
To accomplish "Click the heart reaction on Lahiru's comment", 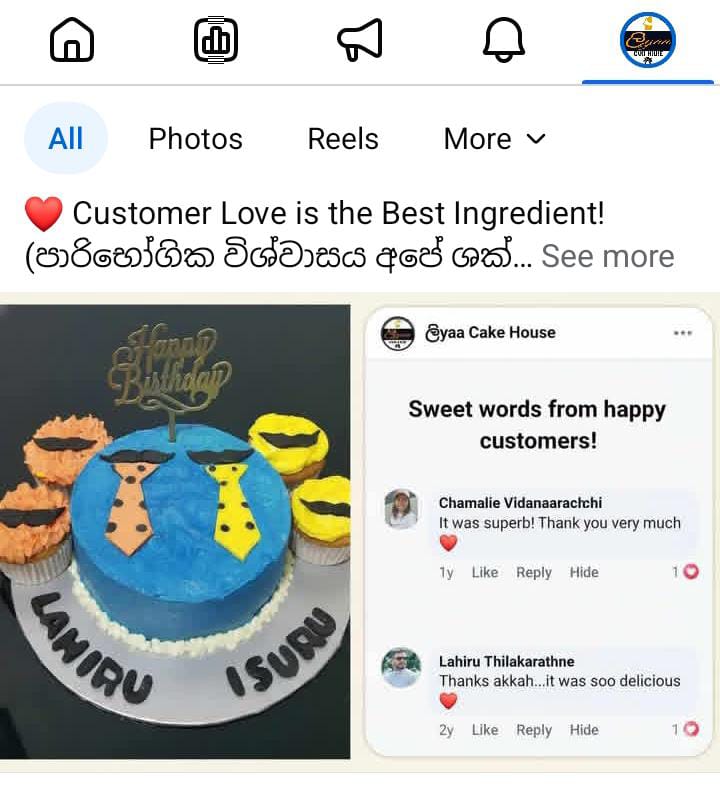I will 690,730.
